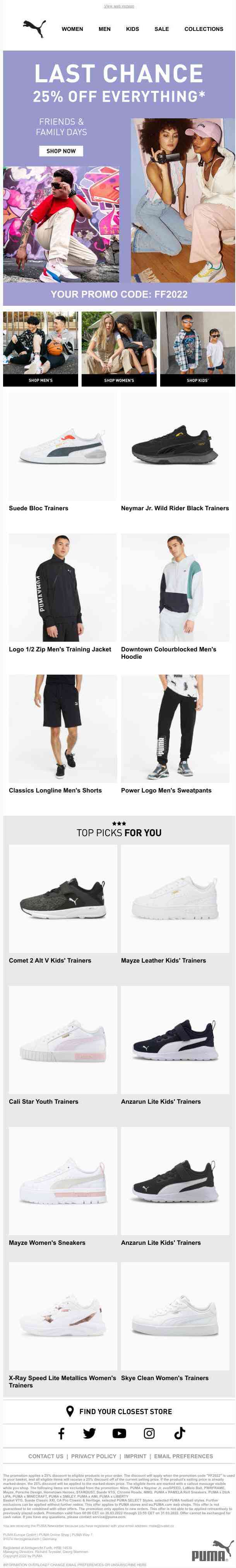
Task: Open PUMA's Instagram profile
Action: click(x=149, y=1433)
